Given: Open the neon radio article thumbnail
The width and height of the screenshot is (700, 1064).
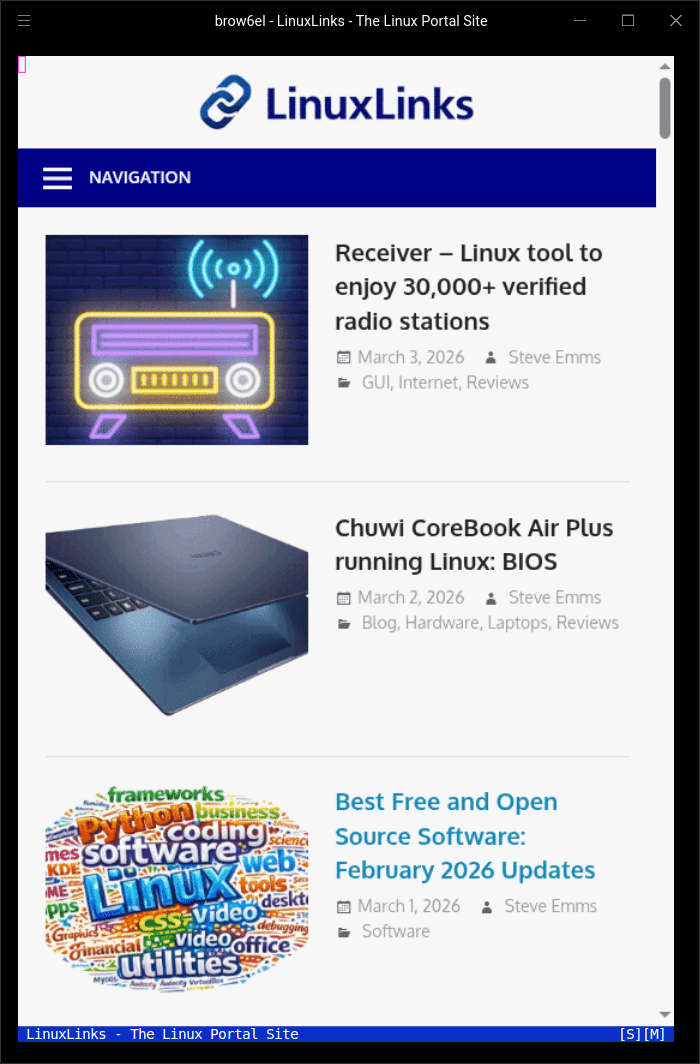Looking at the screenshot, I should tap(176, 340).
